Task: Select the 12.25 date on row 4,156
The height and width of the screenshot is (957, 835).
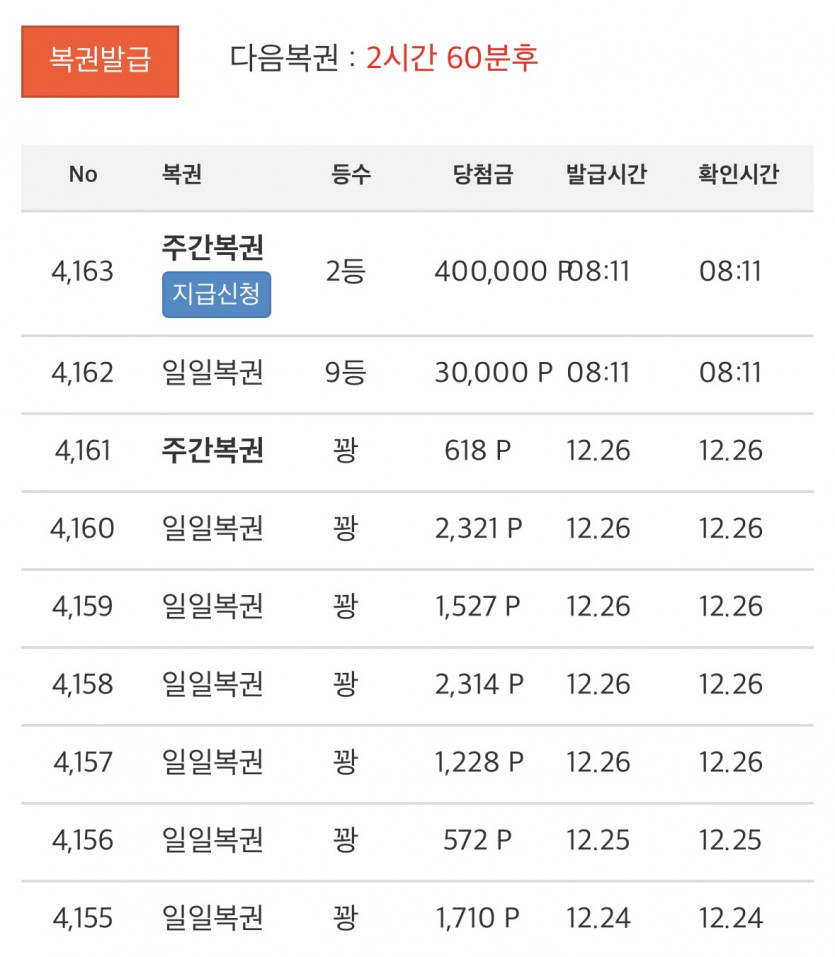Action: [604, 841]
